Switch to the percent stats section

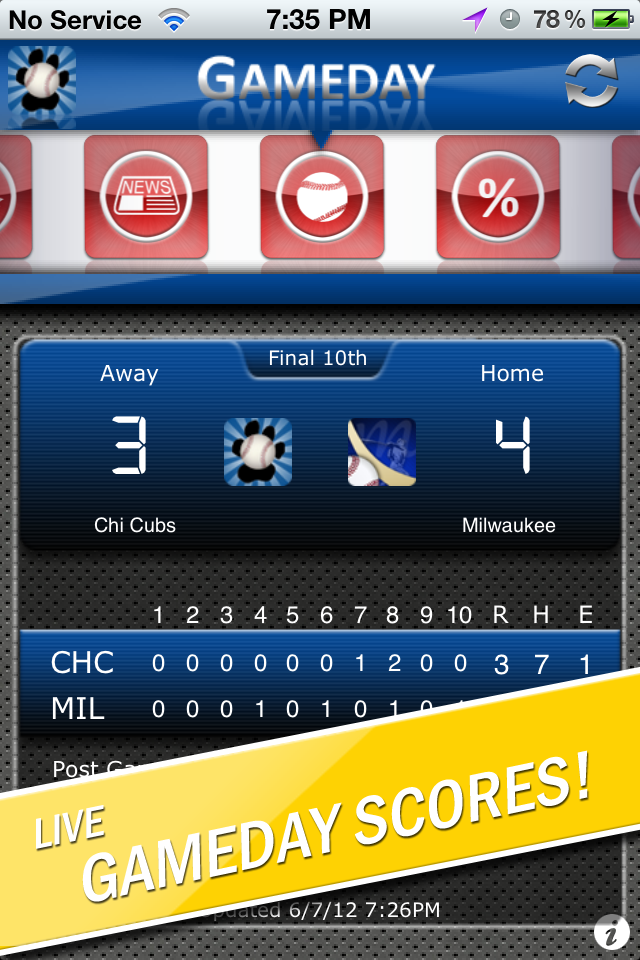(x=497, y=196)
